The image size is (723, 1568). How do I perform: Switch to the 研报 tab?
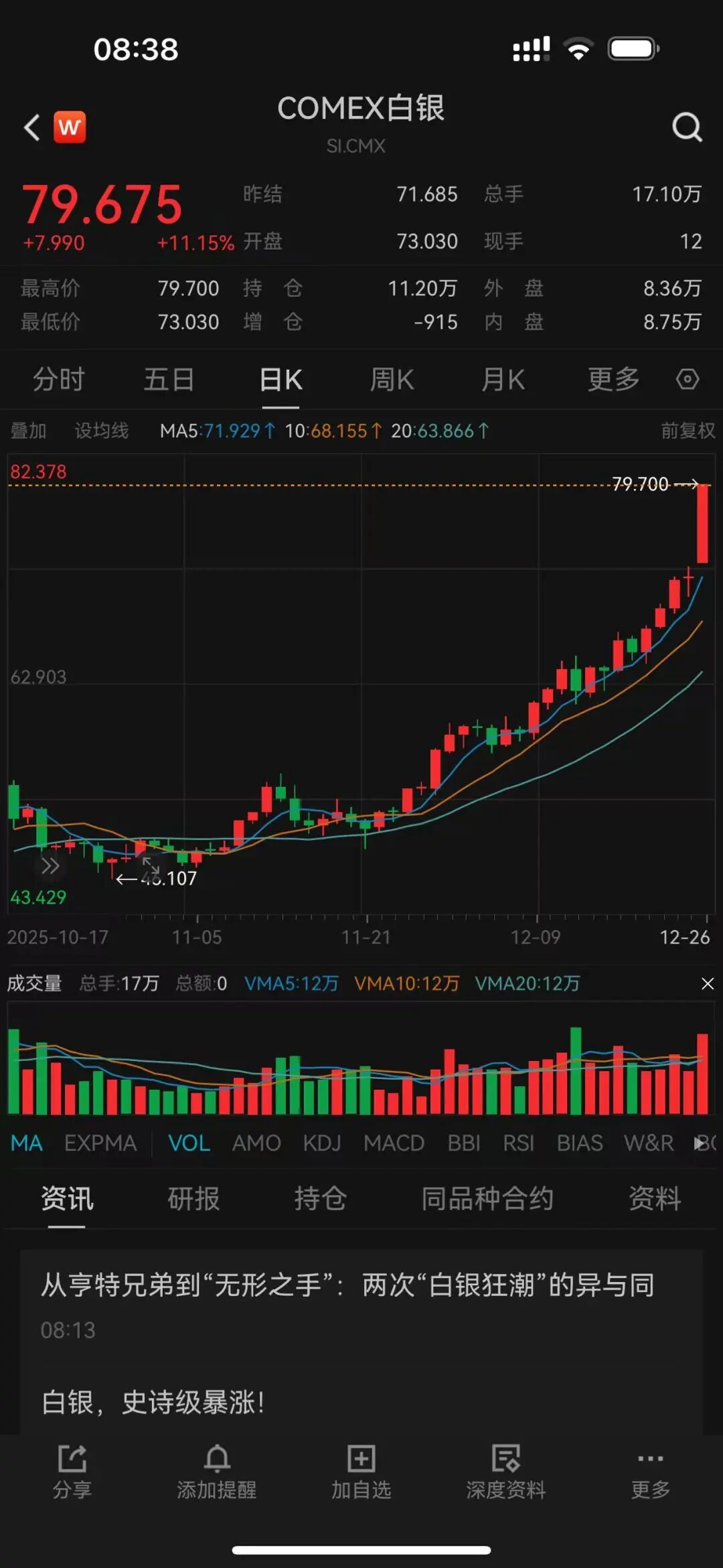(193, 1199)
